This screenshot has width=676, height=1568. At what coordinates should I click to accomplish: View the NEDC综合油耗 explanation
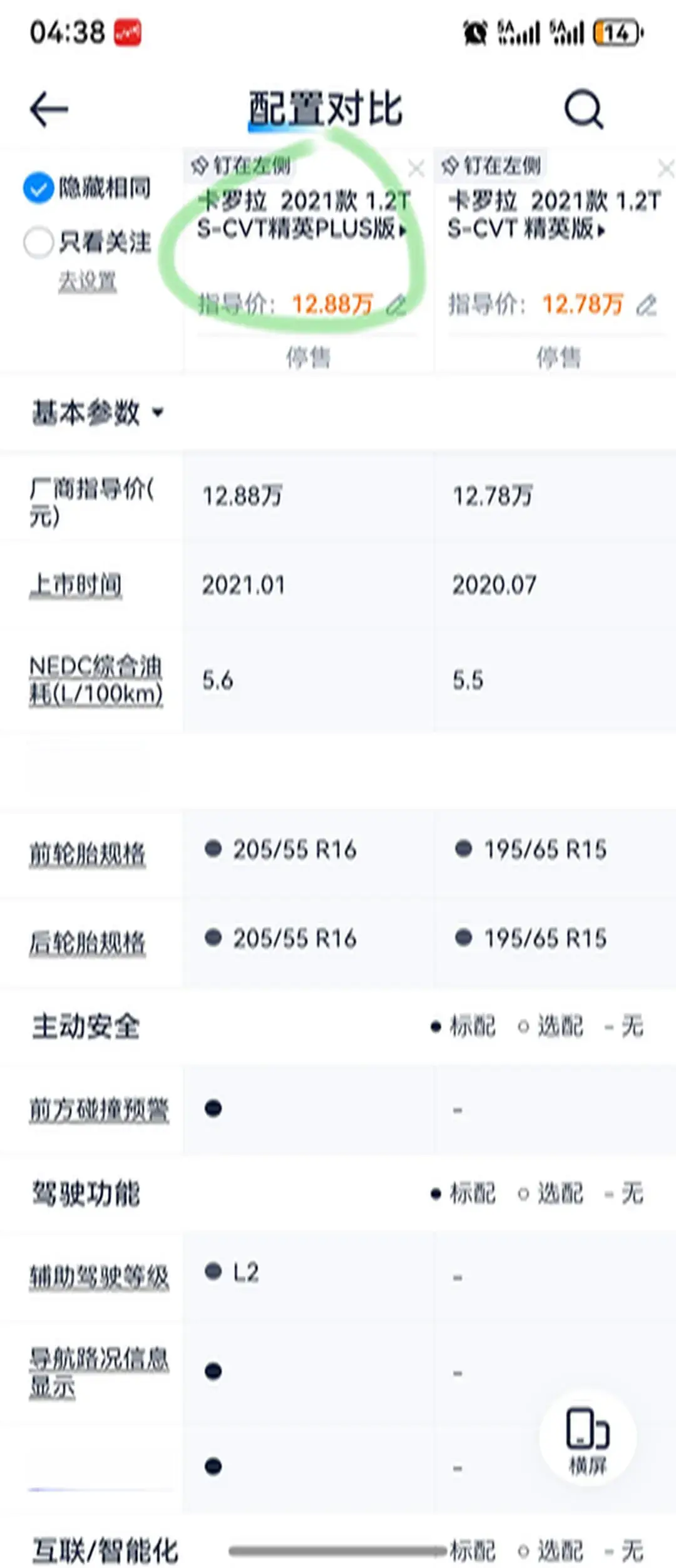coord(96,680)
